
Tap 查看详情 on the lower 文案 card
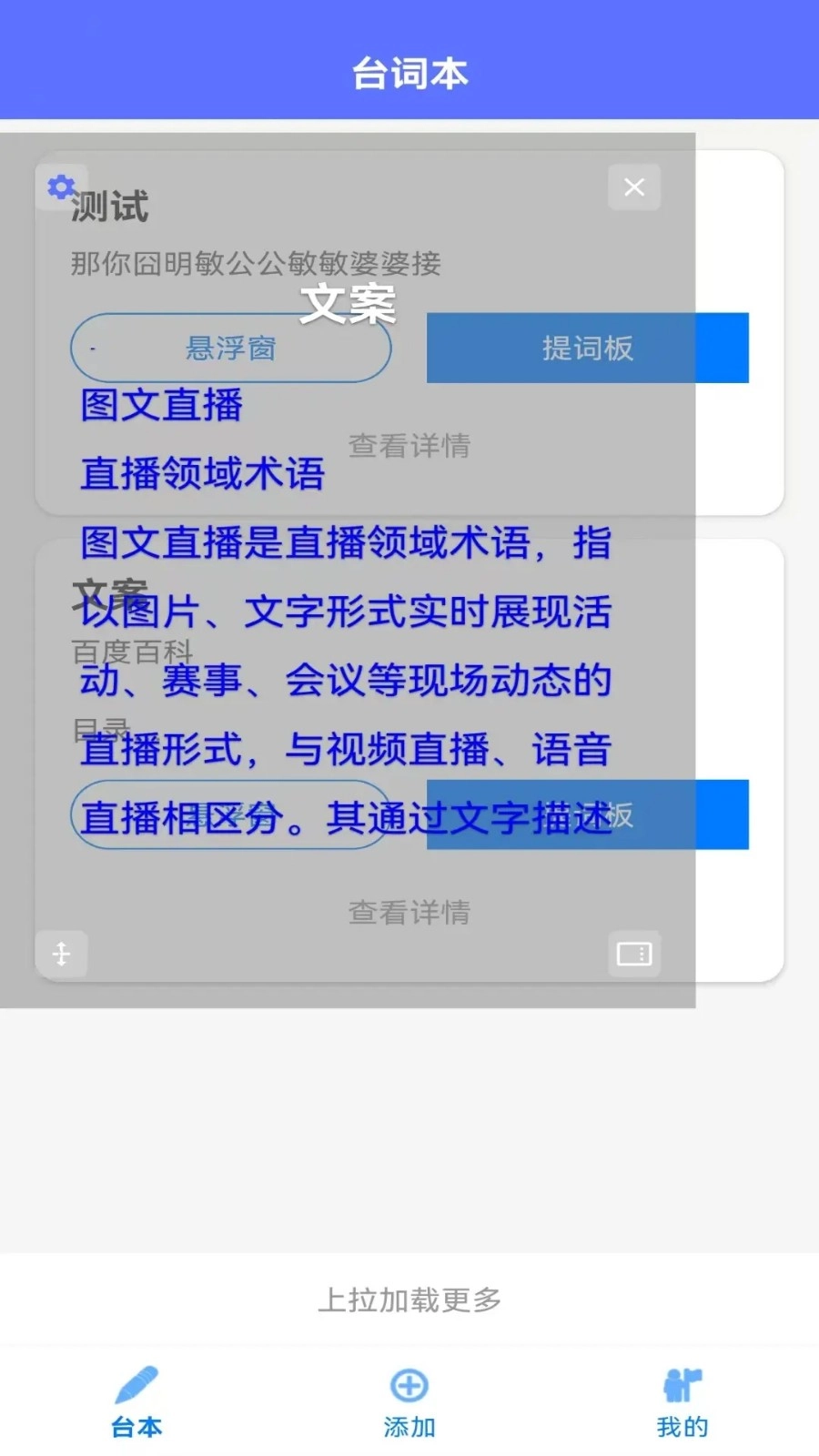click(x=409, y=914)
